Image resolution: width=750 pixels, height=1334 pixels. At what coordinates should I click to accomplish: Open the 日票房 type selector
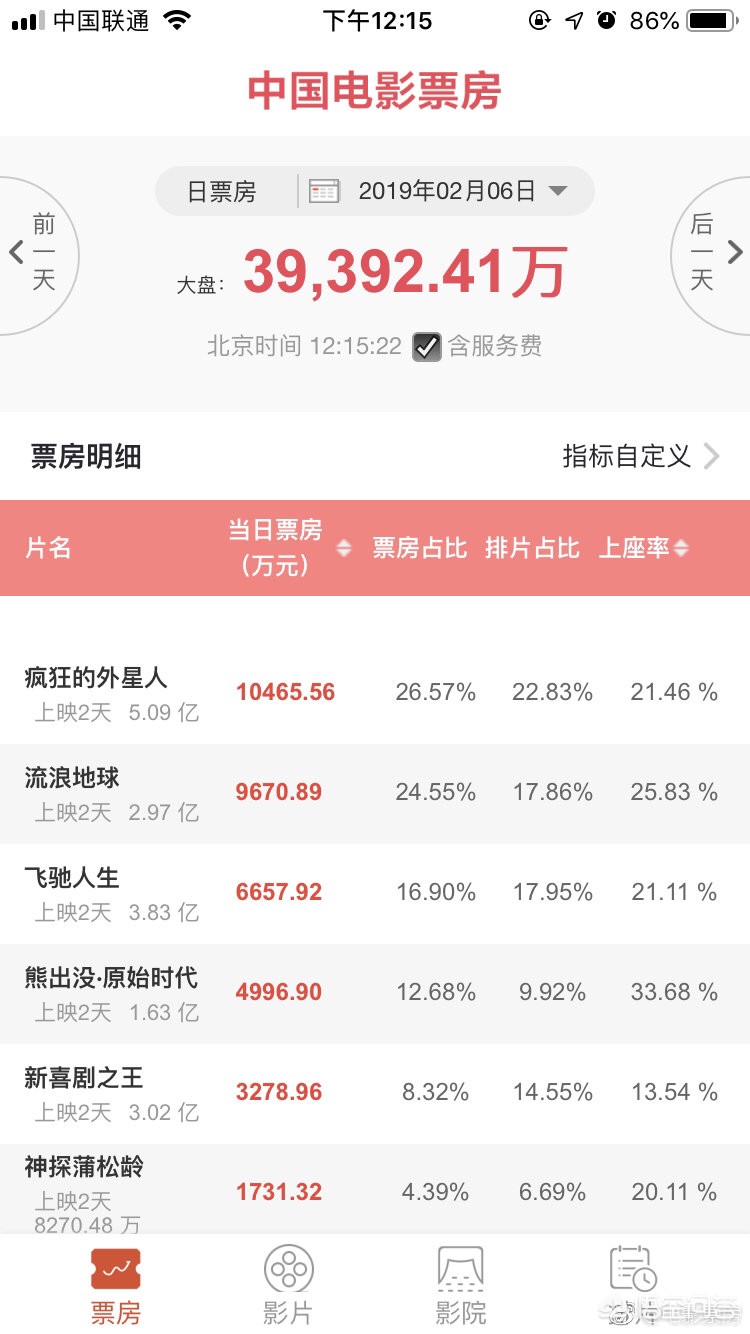tap(222, 191)
